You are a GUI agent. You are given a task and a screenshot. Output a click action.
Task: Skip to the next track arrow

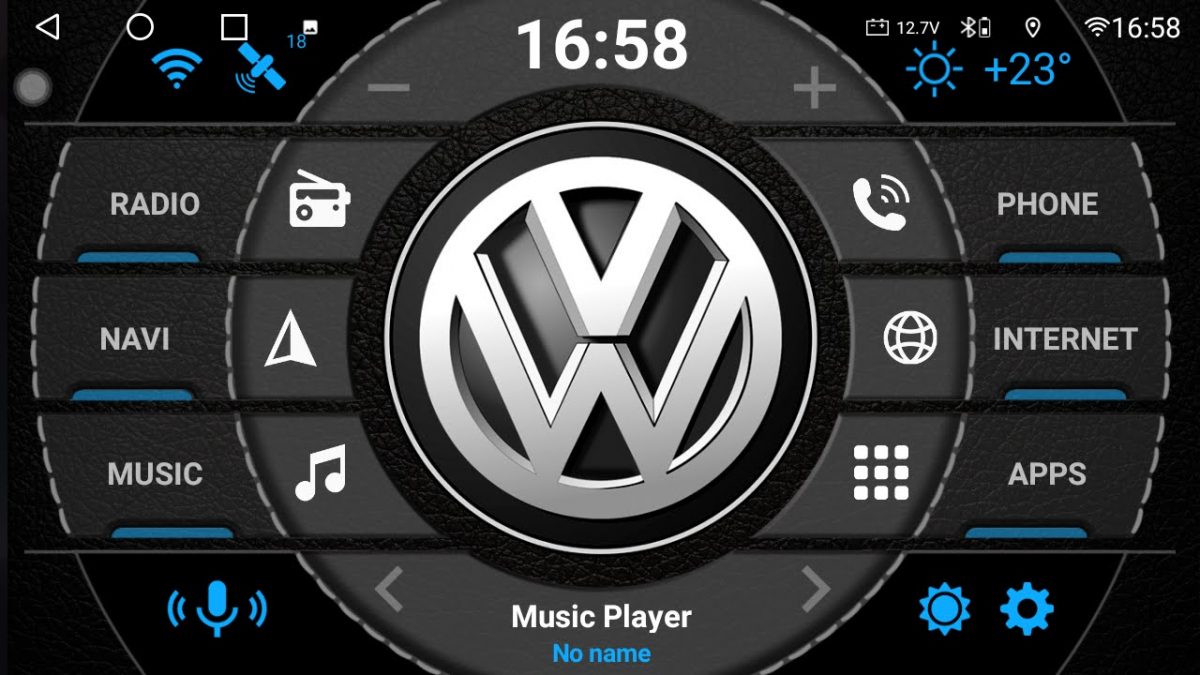click(816, 590)
